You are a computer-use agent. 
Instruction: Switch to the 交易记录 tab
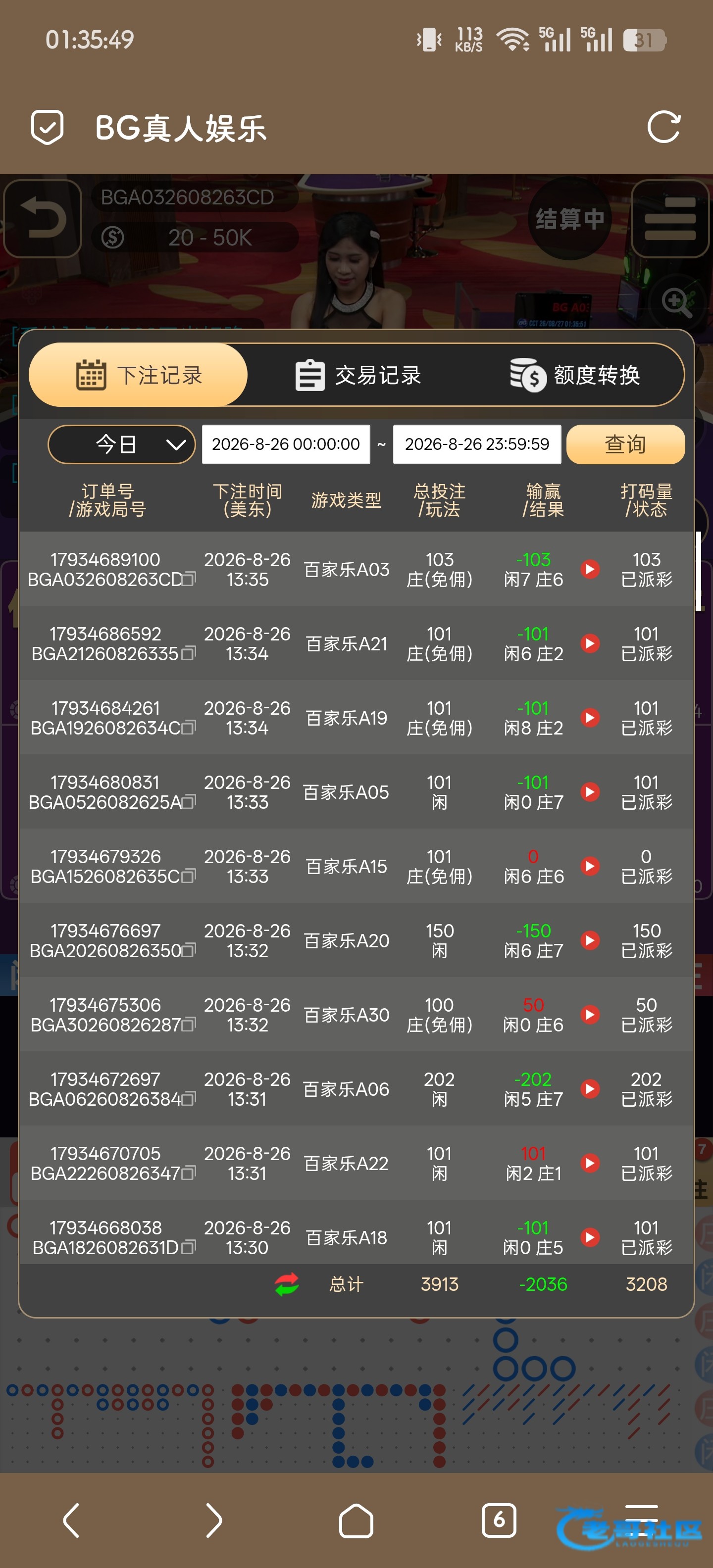pyautogui.click(x=357, y=375)
